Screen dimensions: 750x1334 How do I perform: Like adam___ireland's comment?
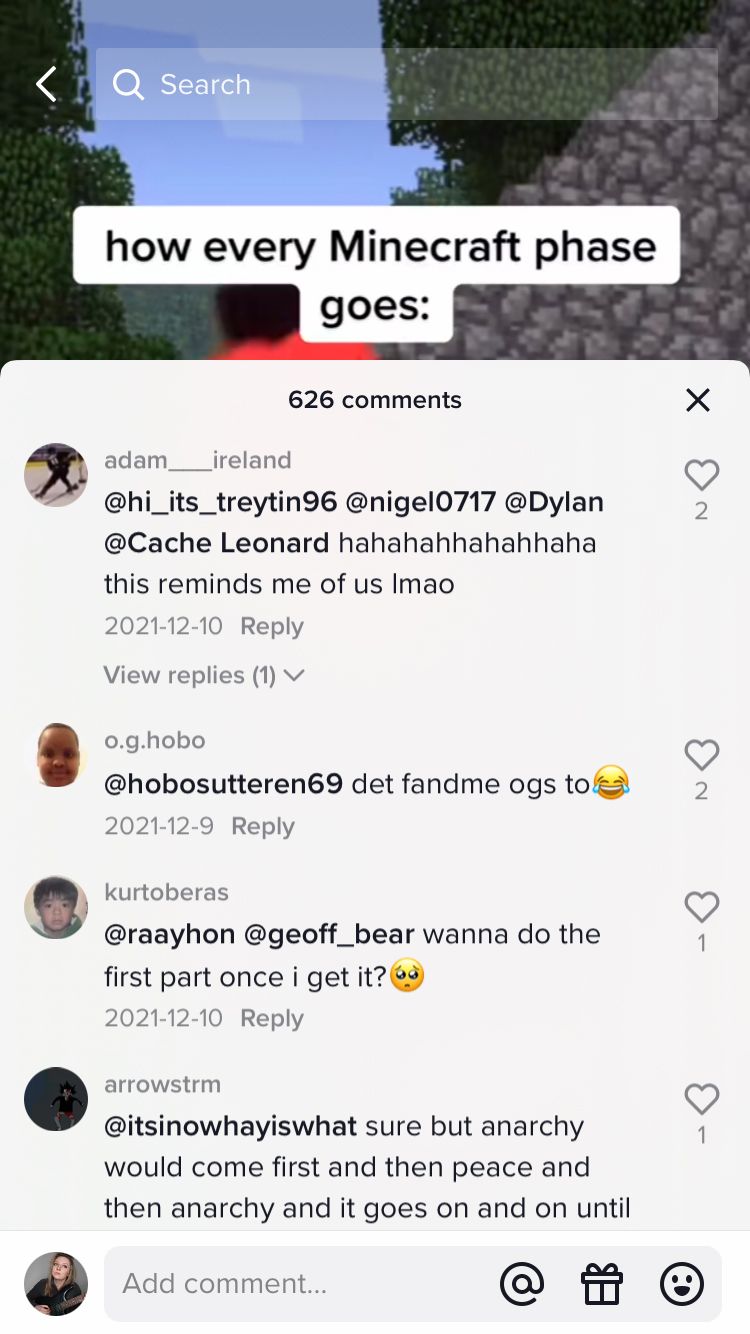[701, 475]
